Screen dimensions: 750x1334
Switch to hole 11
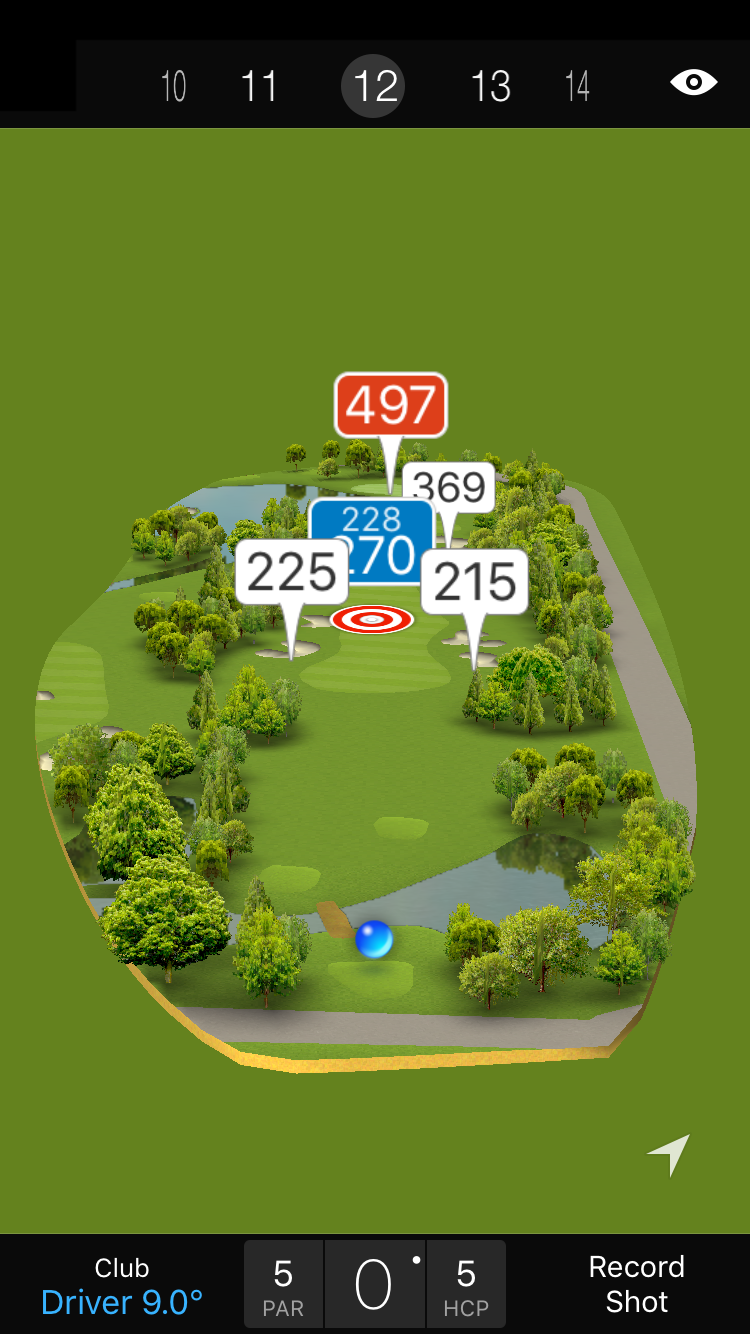pyautogui.click(x=259, y=87)
